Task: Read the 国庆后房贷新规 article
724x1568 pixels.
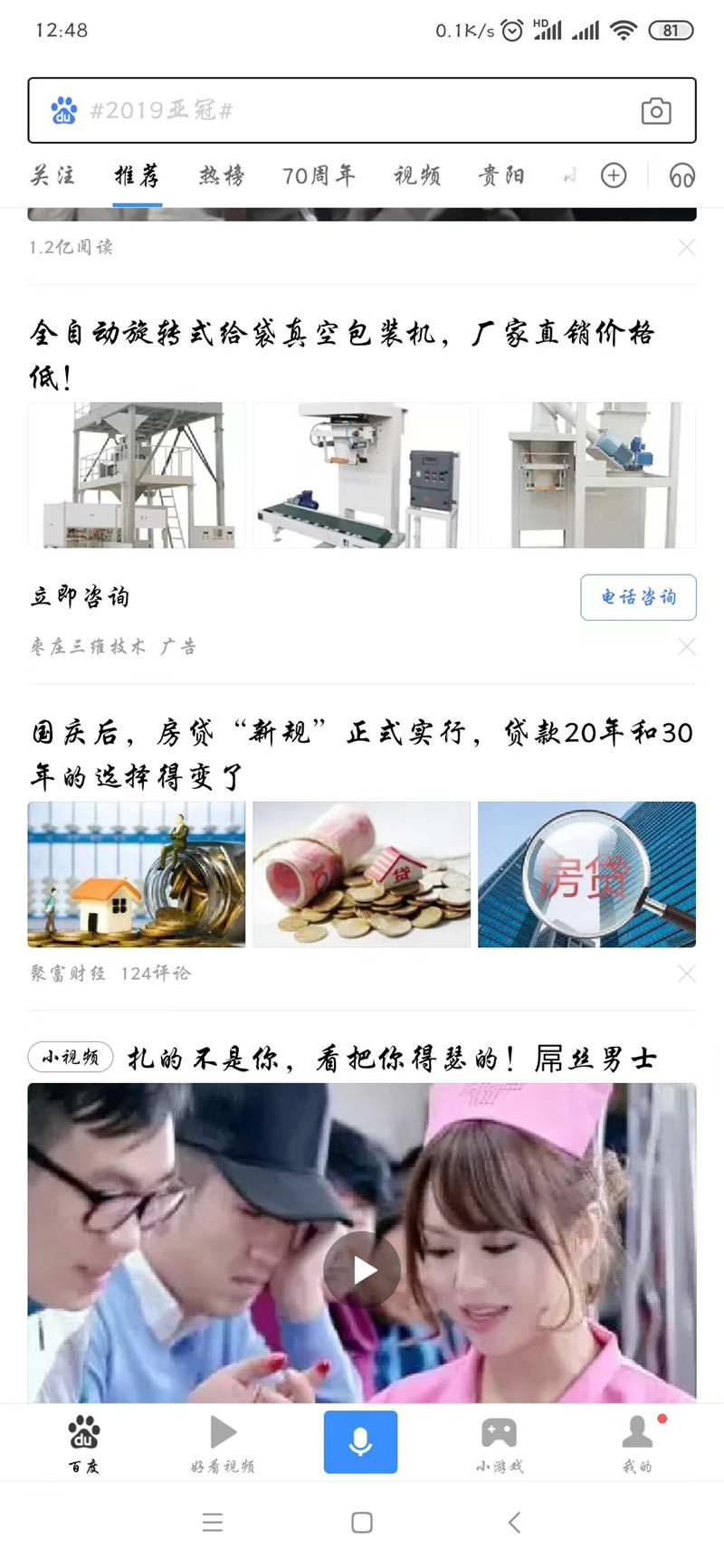Action: 362,754
